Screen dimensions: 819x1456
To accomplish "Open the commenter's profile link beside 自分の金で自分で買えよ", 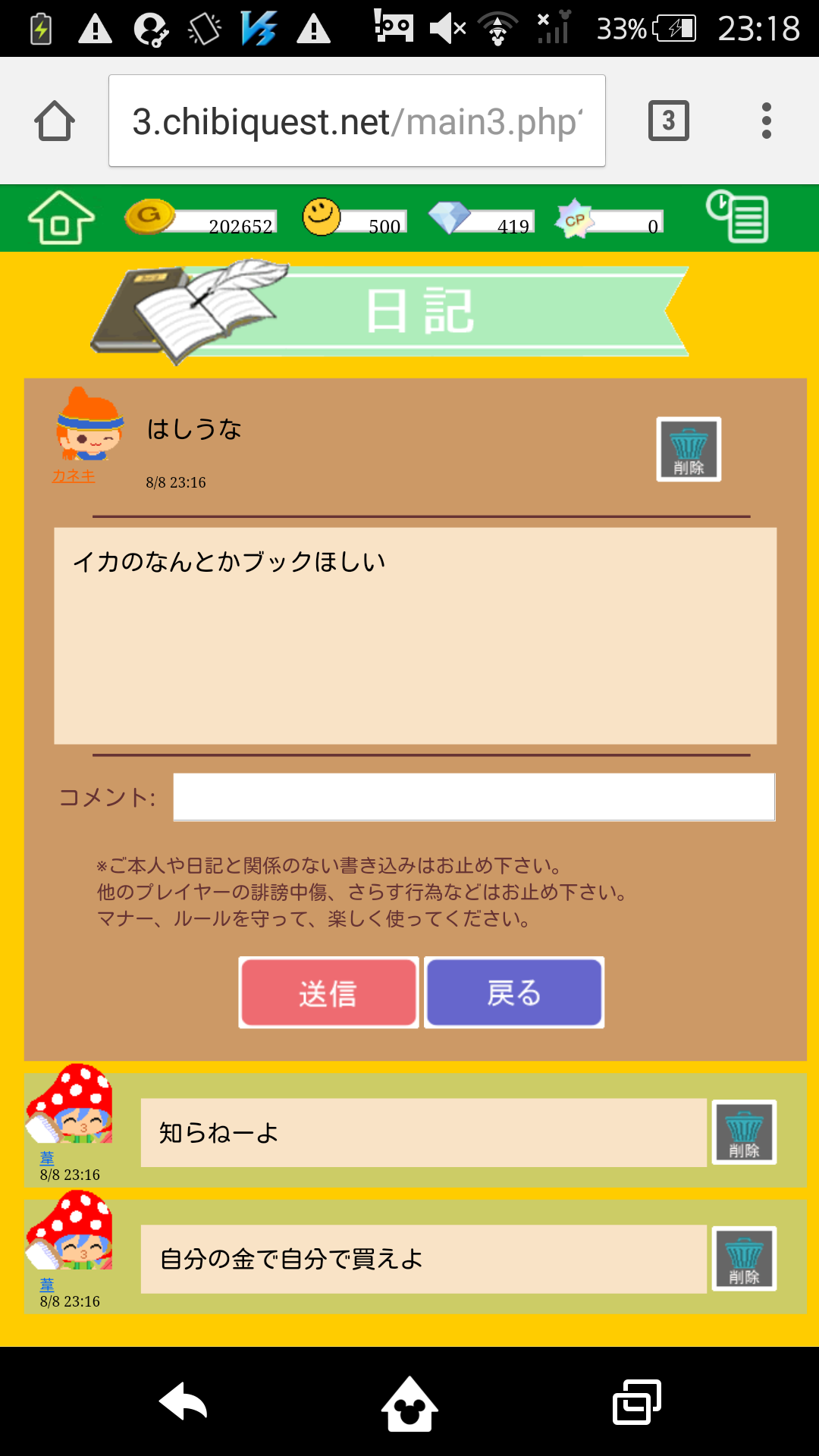I will click(47, 1285).
